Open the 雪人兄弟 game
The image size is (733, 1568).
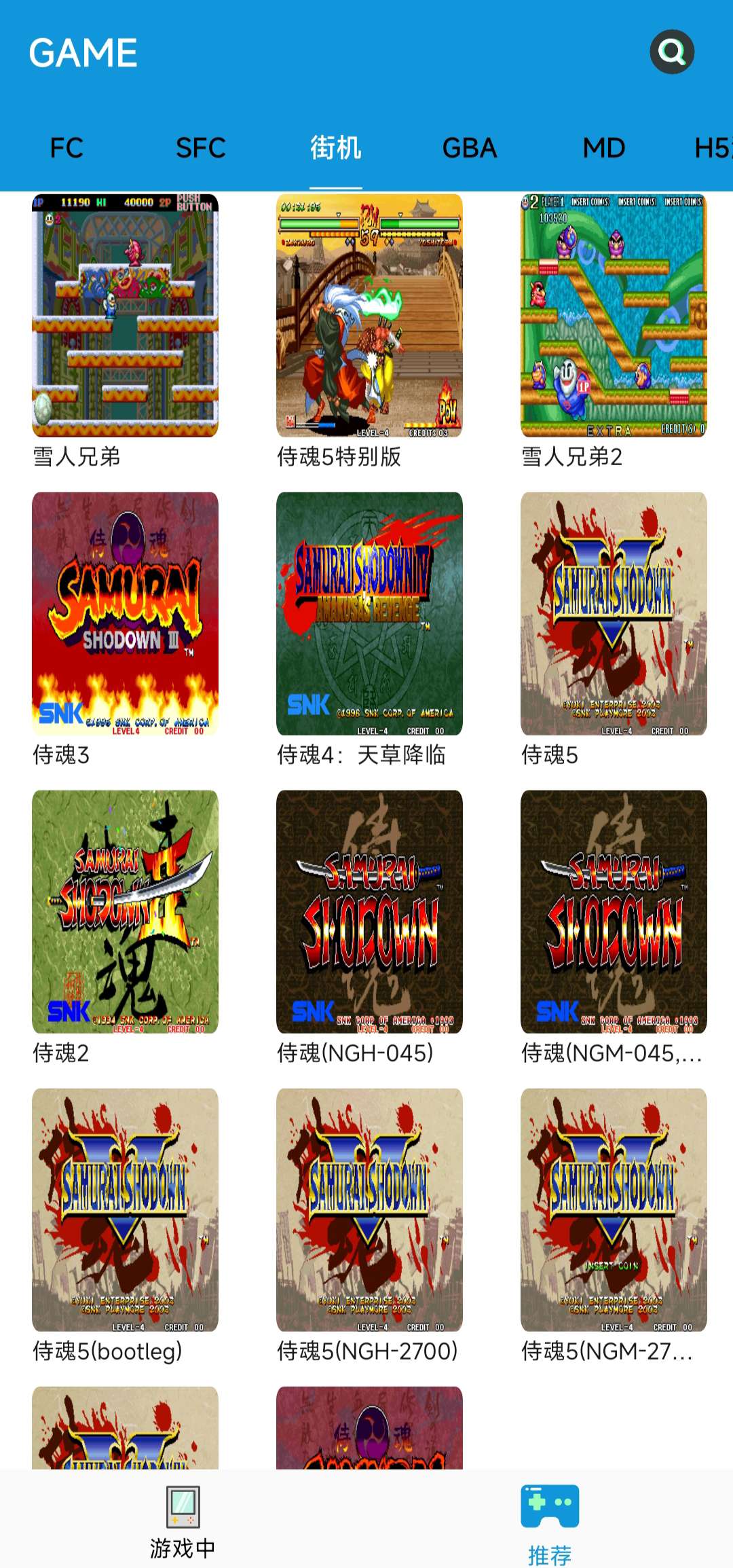tap(125, 316)
